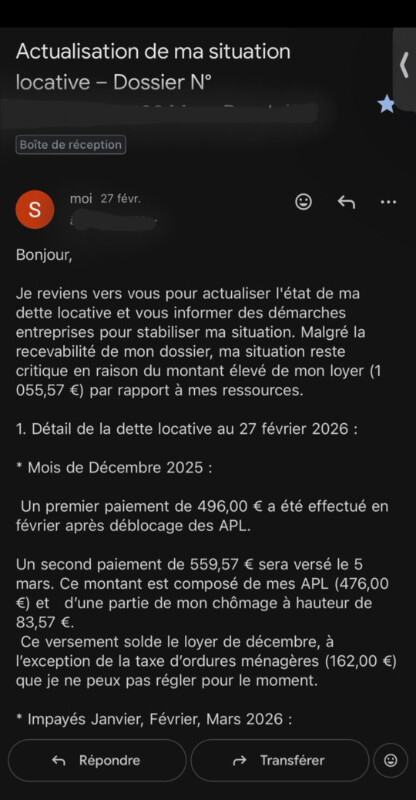Toggle the star on this email
This screenshot has width=416, height=800.
pyautogui.click(x=386, y=104)
